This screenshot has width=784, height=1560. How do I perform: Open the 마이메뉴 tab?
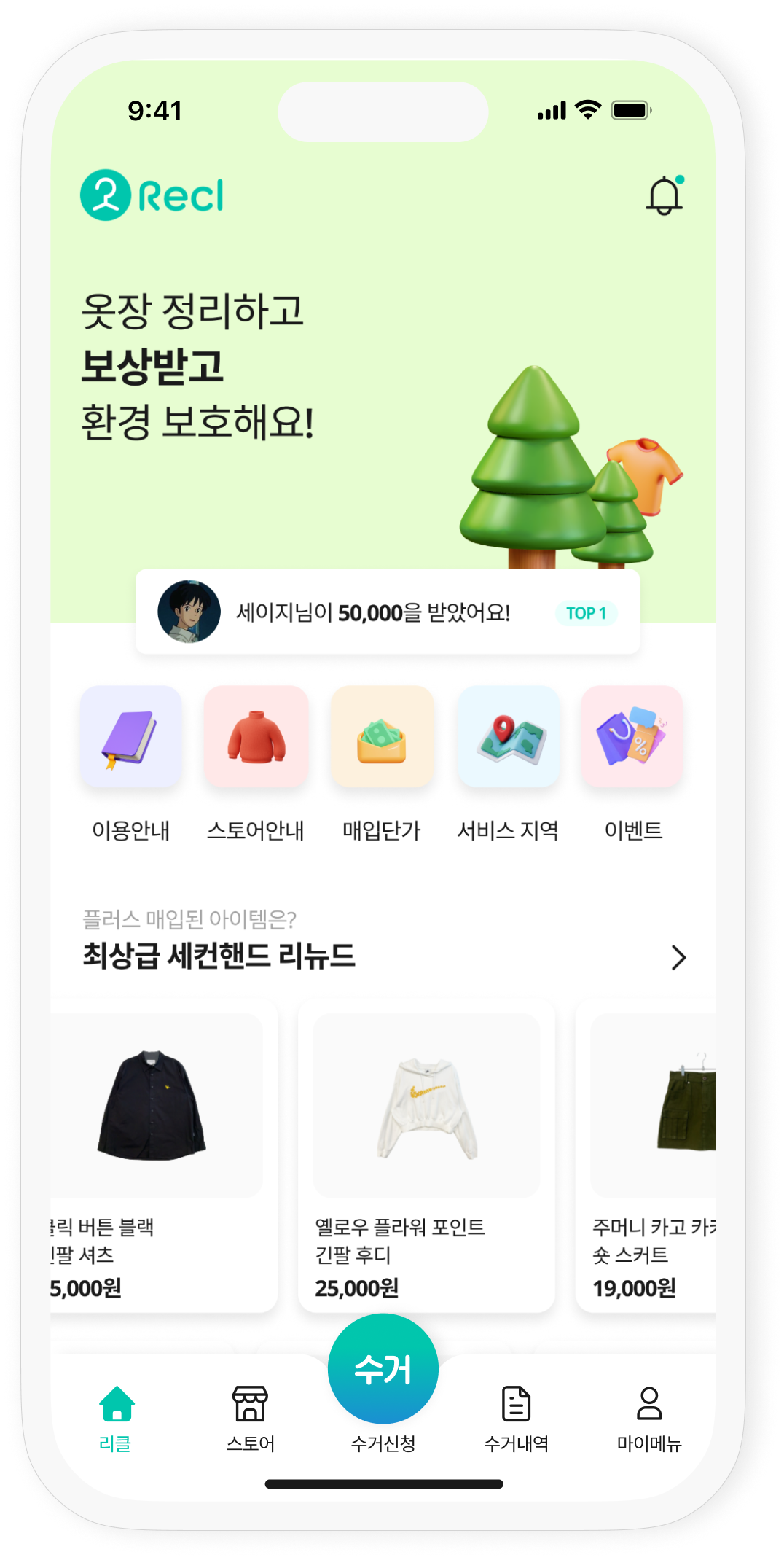(x=648, y=1418)
